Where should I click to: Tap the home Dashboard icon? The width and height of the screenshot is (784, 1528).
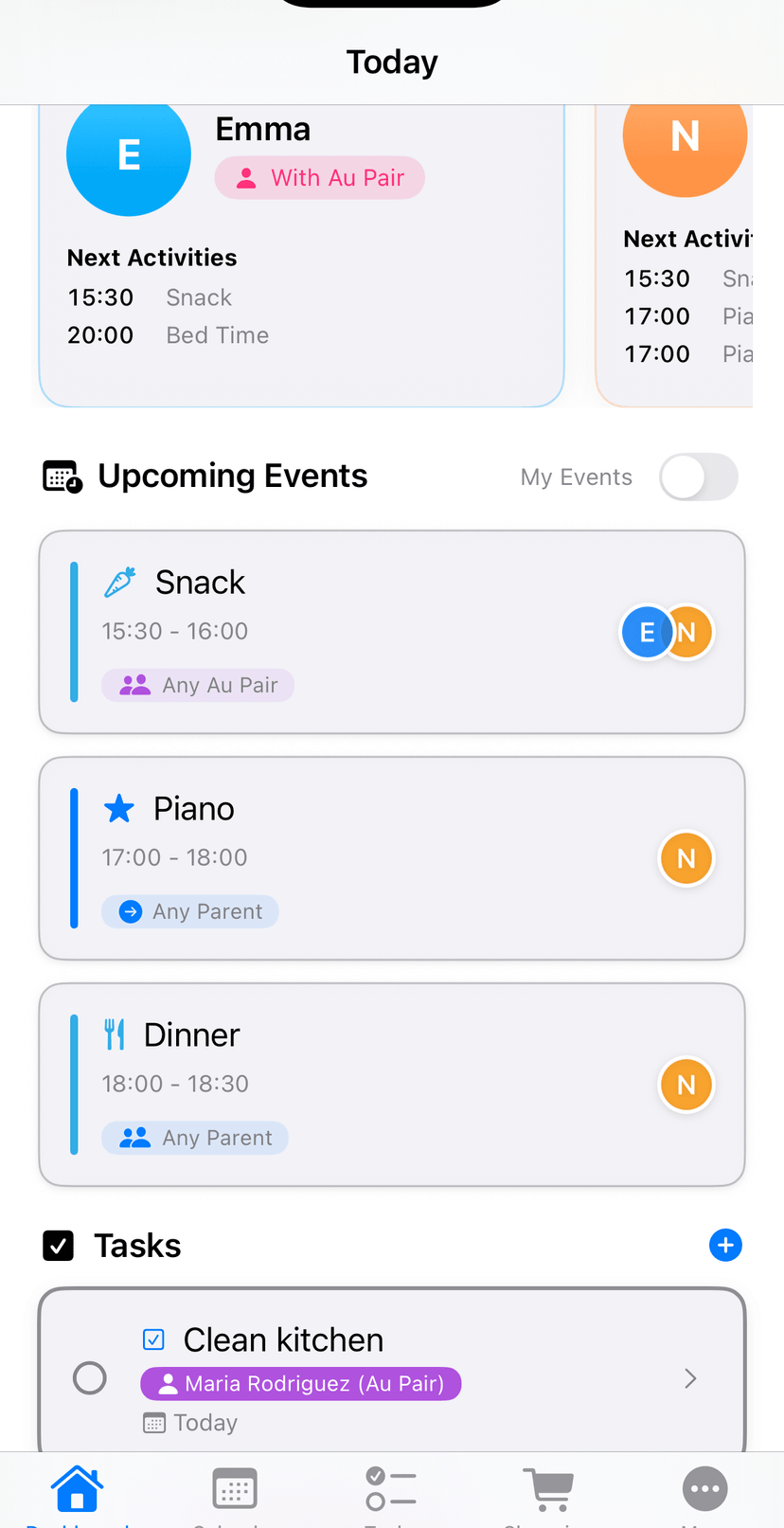click(x=76, y=1487)
